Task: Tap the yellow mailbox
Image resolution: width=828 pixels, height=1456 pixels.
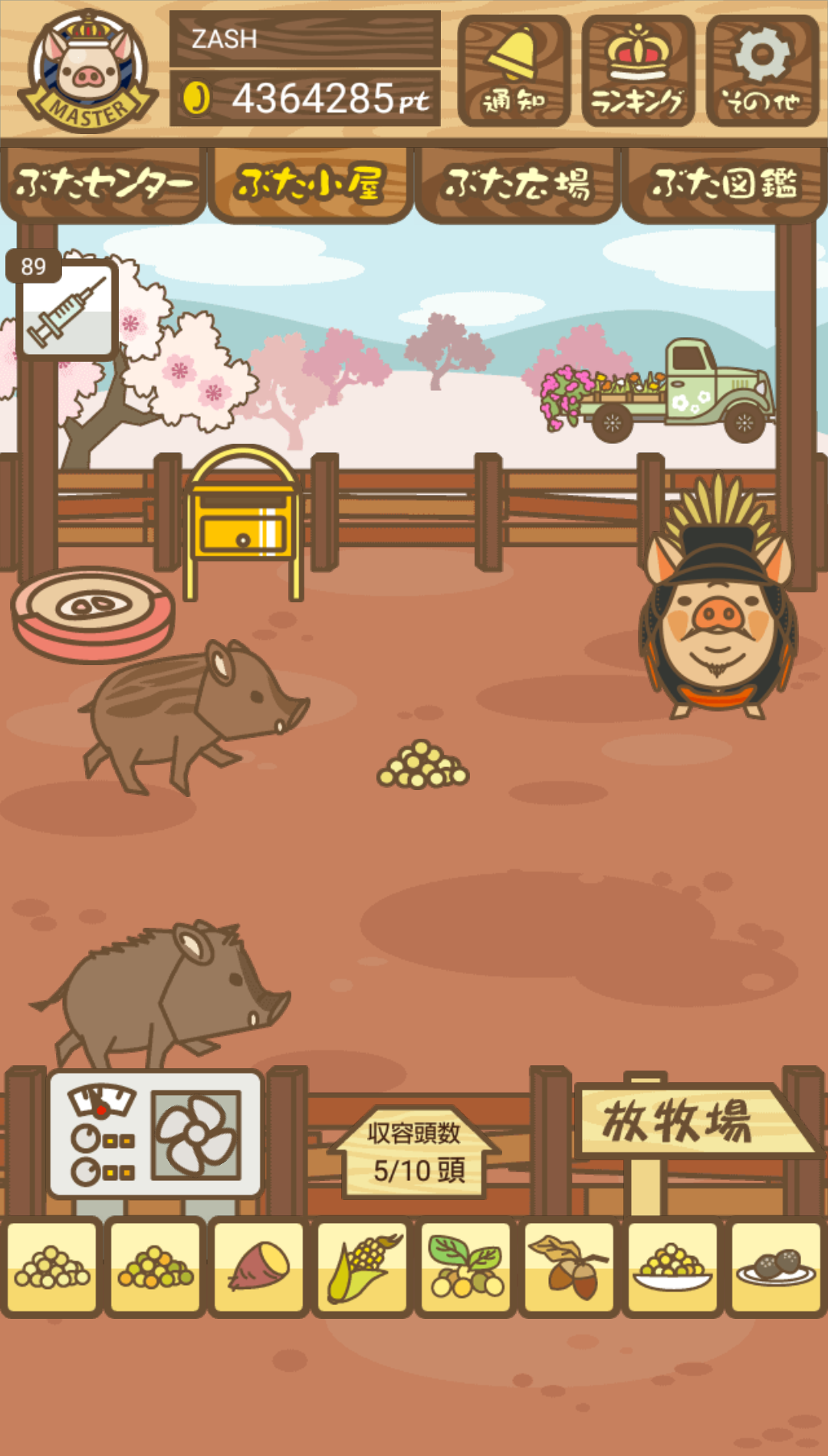Action: point(243,523)
